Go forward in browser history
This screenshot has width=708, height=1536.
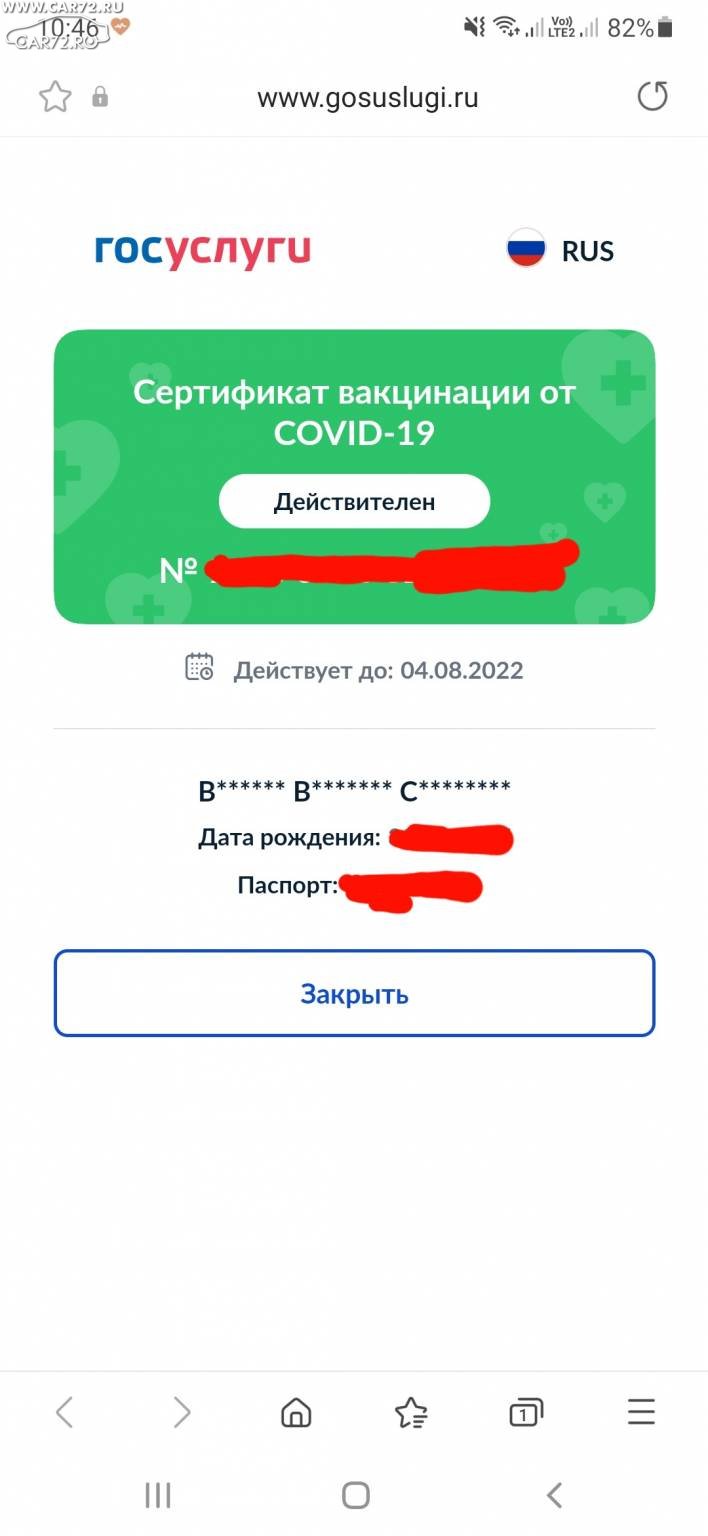pyautogui.click(x=181, y=1412)
